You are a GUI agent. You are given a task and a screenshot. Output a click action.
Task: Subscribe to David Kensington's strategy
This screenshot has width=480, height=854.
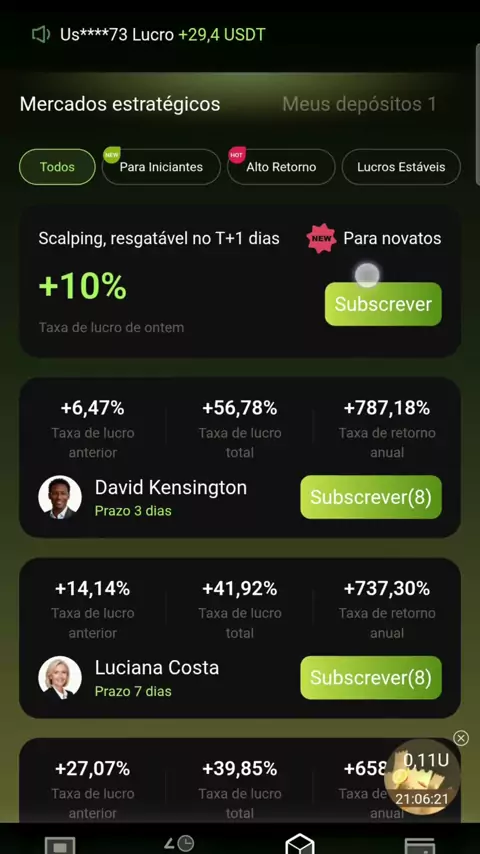pyautogui.click(x=370, y=497)
